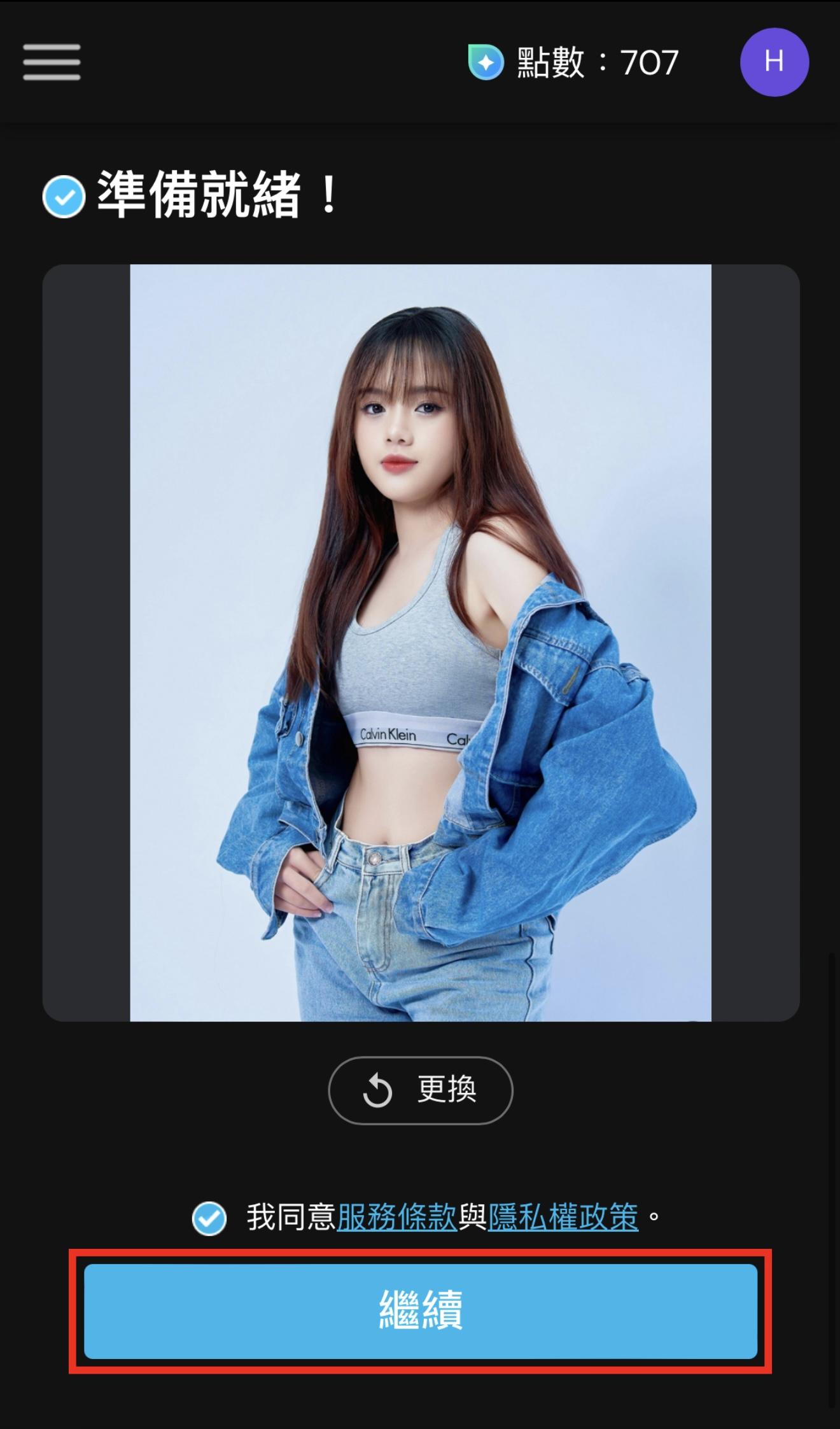This screenshot has width=840, height=1429.
Task: Open the 服務條款 link
Action: click(x=396, y=1218)
